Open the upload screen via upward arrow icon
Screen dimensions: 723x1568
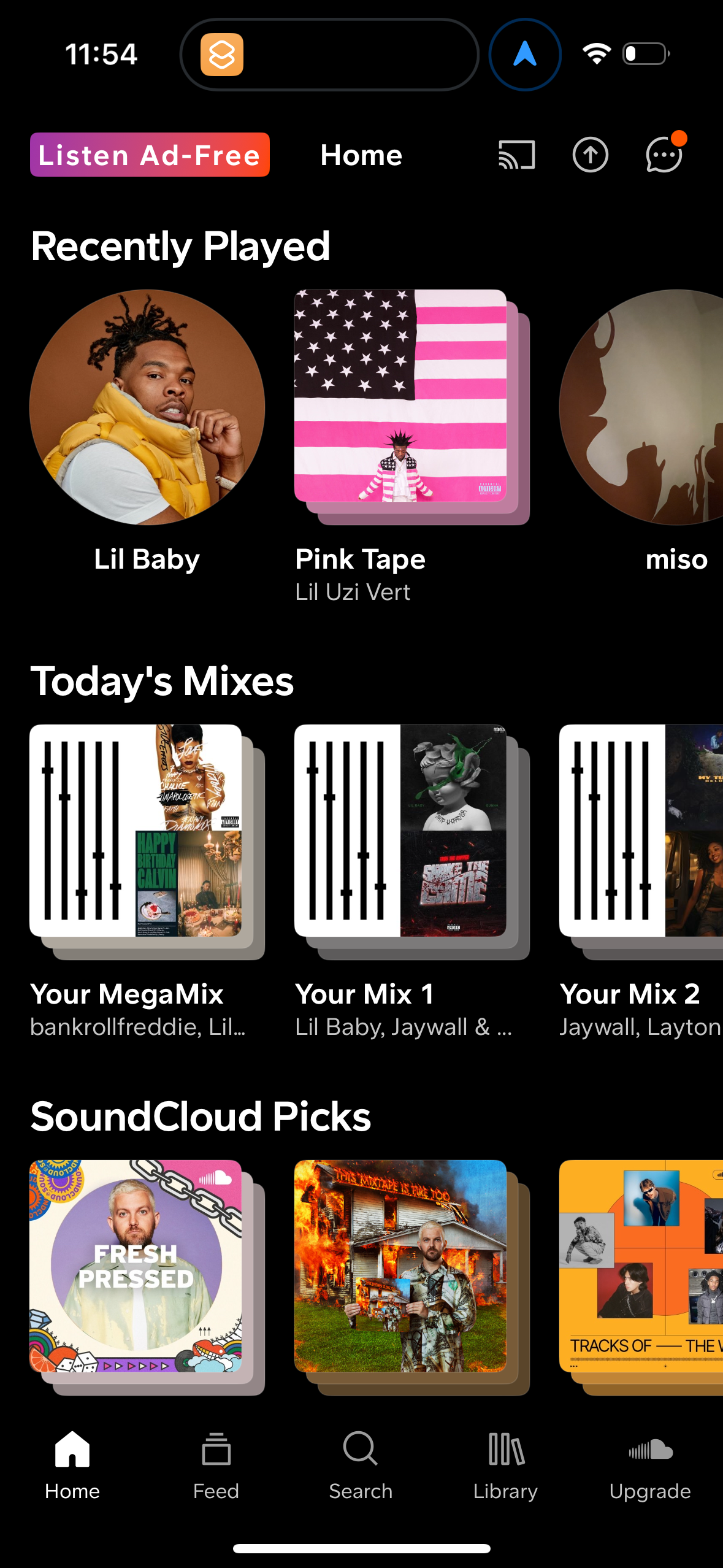coord(590,155)
